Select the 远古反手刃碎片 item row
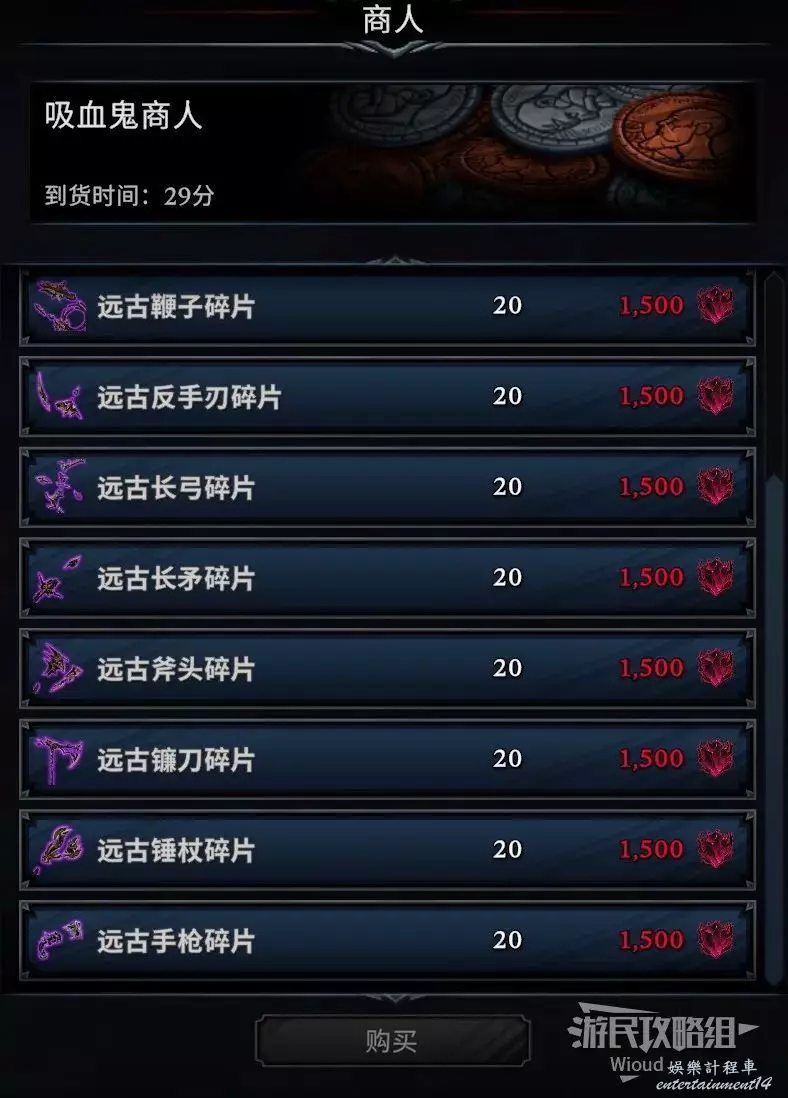Screen dimensions: 788x1098 [387, 397]
